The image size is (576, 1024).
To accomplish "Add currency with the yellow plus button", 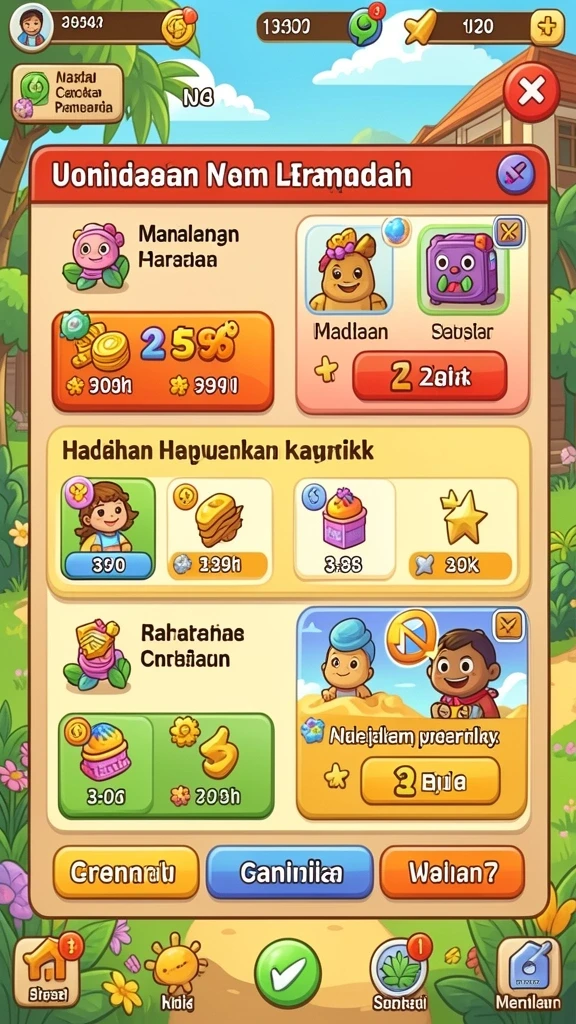I will (547, 28).
